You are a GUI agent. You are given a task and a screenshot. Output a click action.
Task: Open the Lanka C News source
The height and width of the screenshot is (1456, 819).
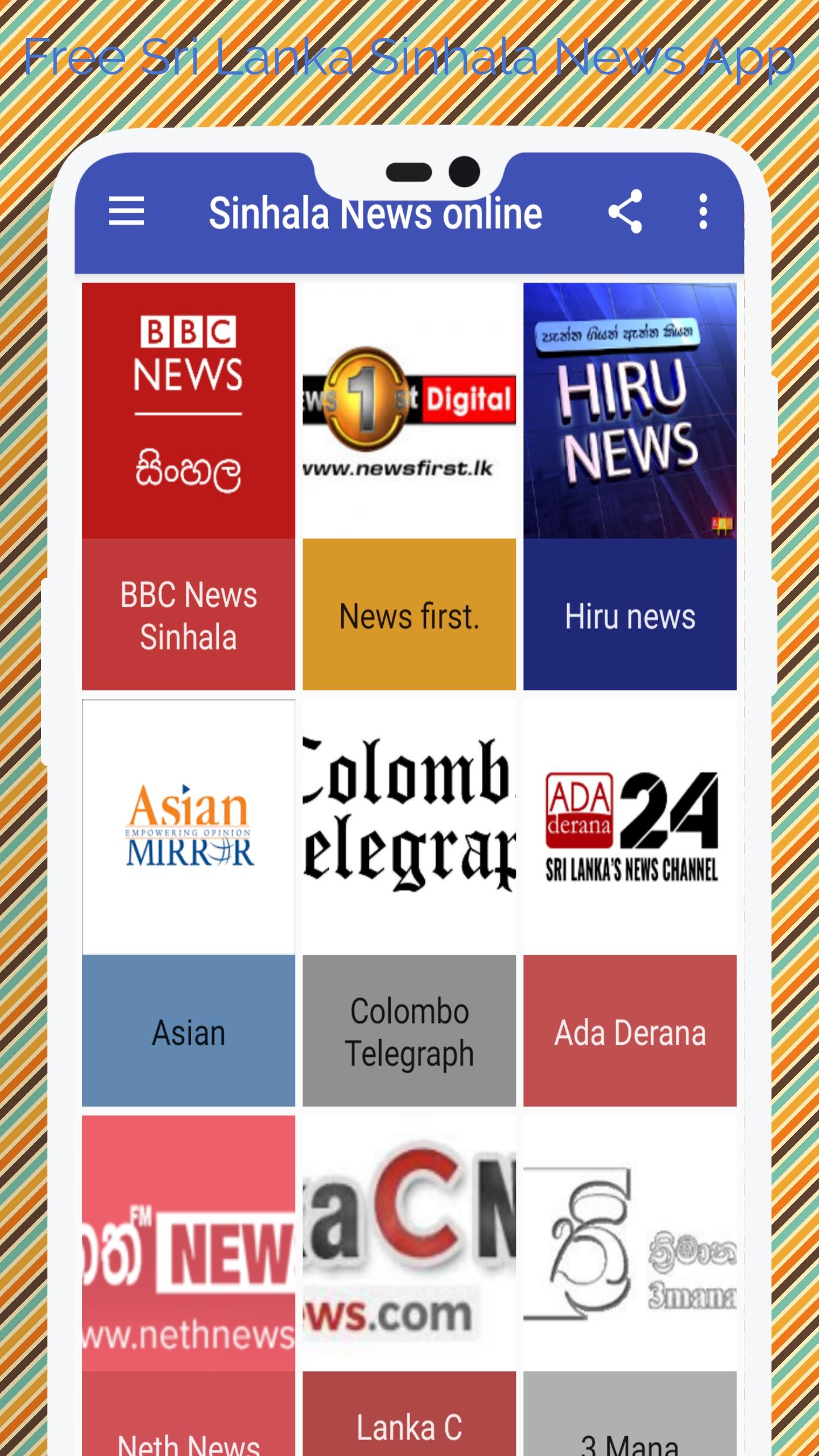tap(408, 1240)
